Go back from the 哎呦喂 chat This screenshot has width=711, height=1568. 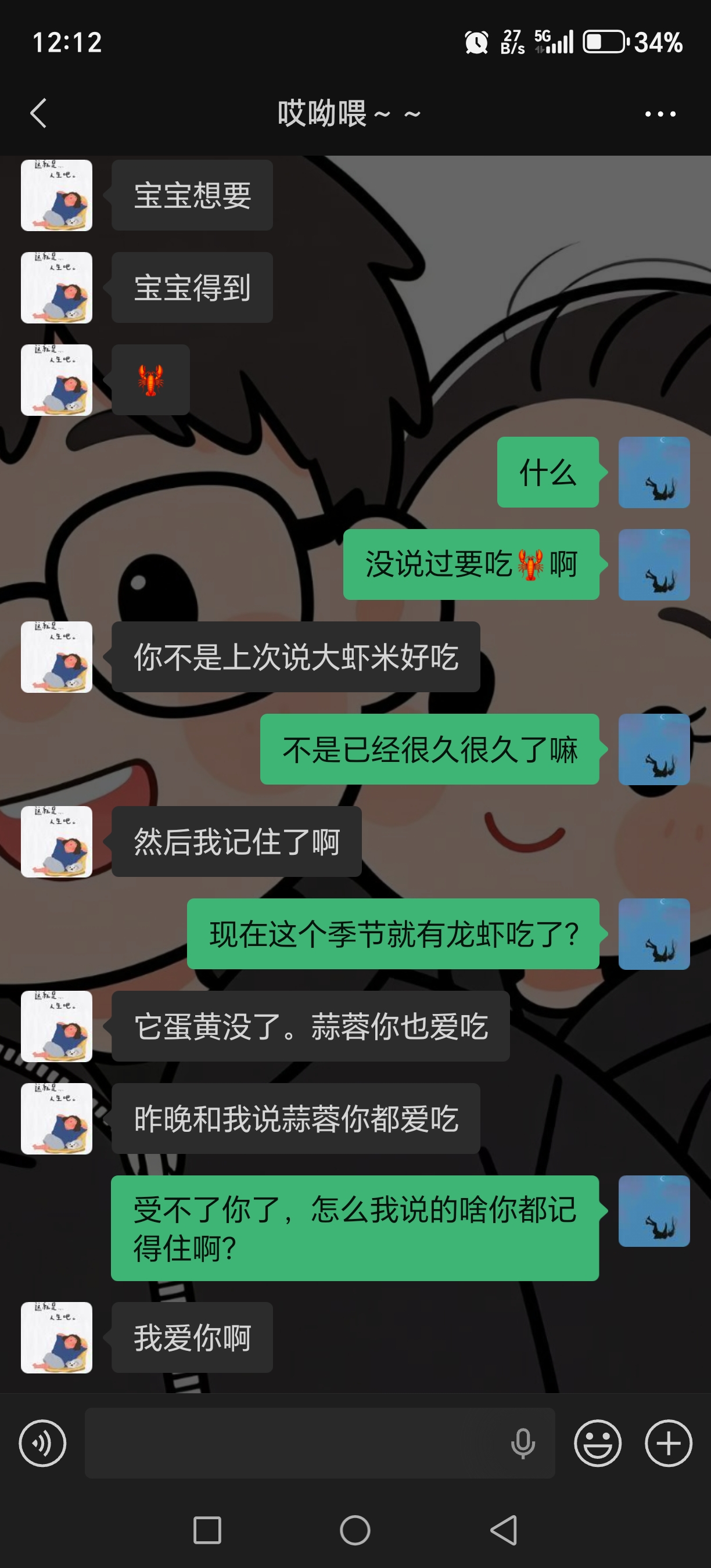(38, 113)
